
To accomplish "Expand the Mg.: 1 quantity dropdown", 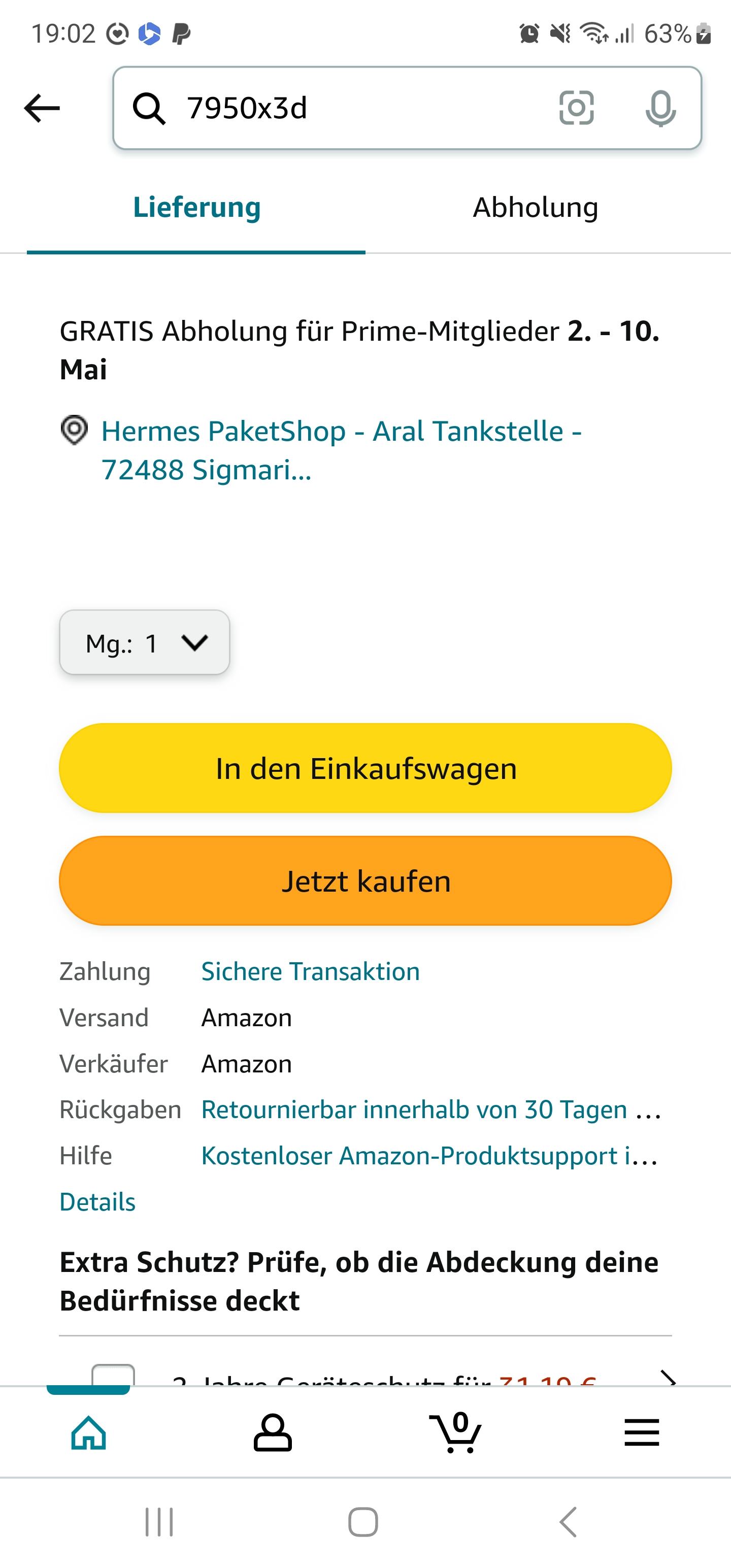I will click(145, 643).
